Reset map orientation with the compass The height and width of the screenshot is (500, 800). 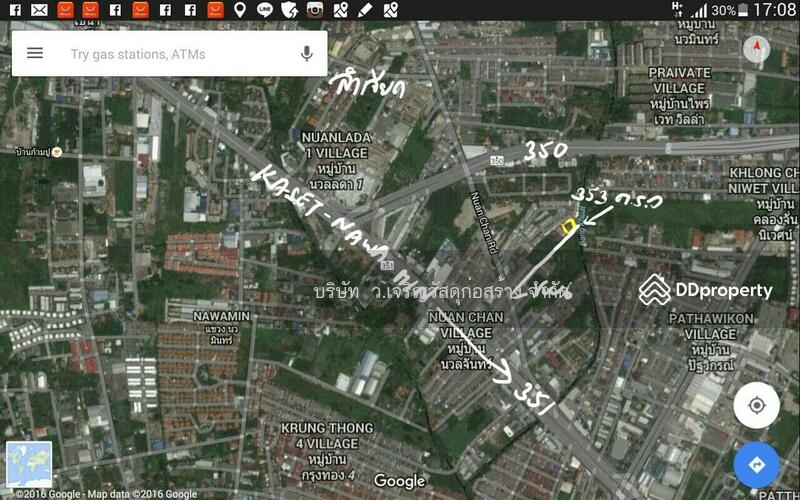coord(757,49)
